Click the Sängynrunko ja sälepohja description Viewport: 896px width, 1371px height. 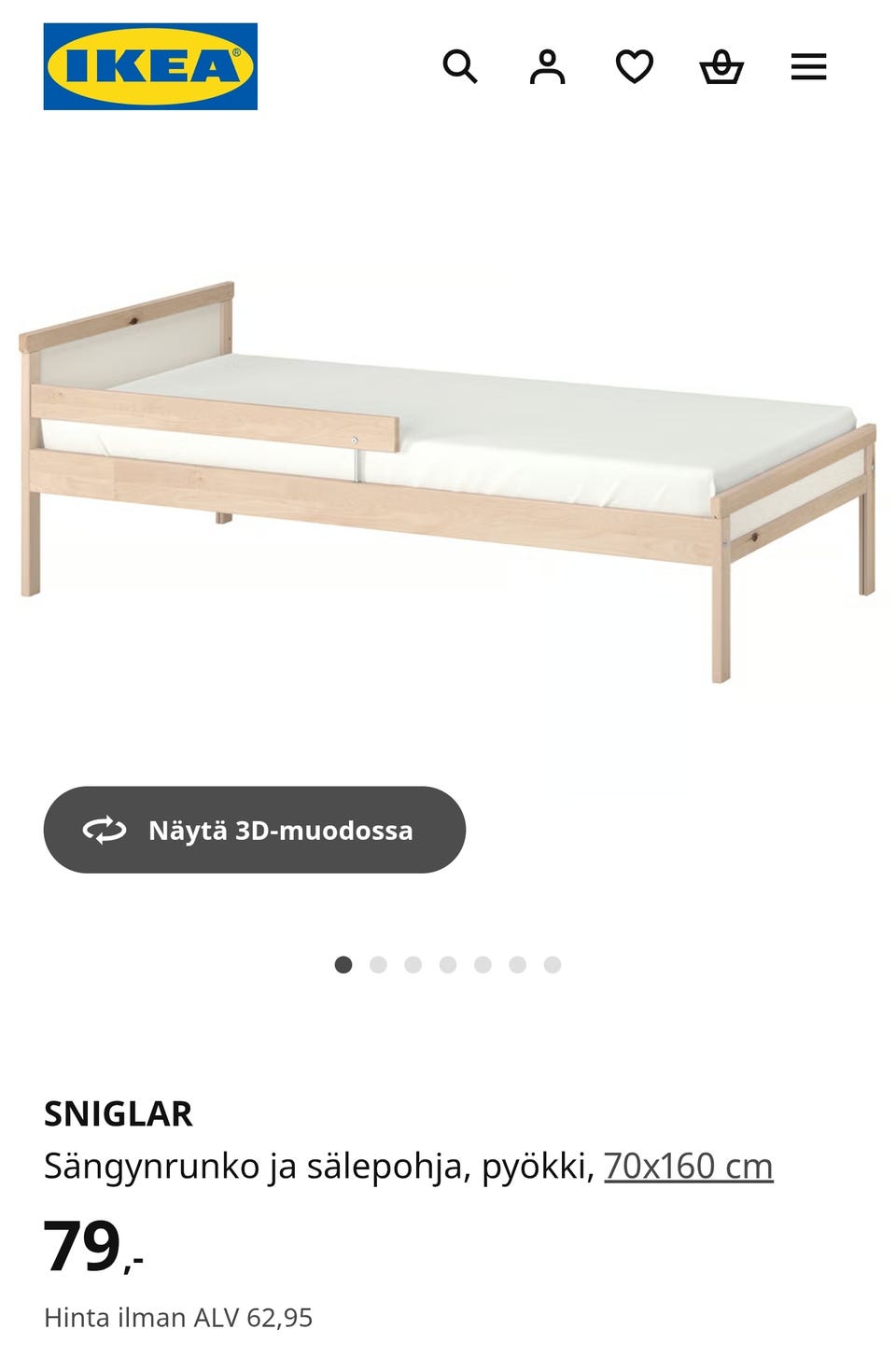pyautogui.click(x=317, y=1164)
